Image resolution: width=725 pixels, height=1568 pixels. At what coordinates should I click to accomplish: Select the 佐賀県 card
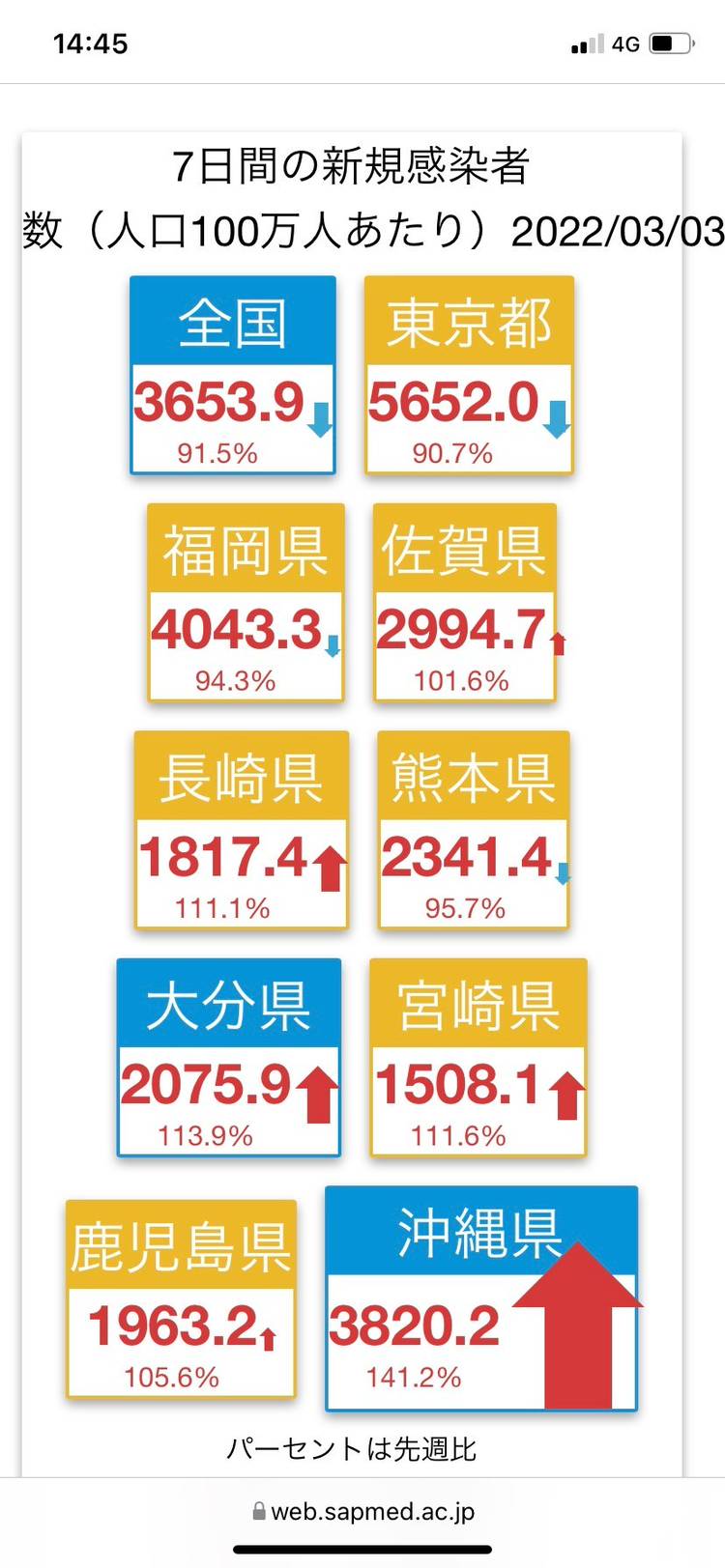465,602
